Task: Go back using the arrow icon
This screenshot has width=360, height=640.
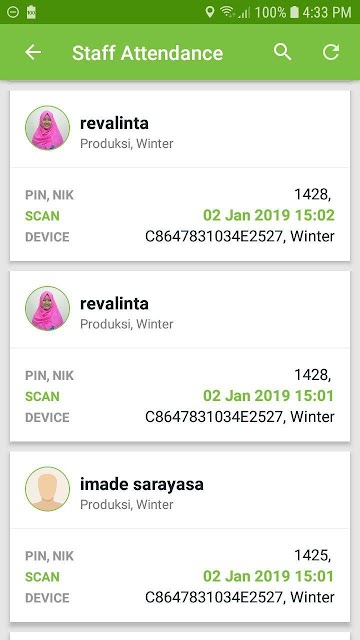Action: [x=33, y=52]
